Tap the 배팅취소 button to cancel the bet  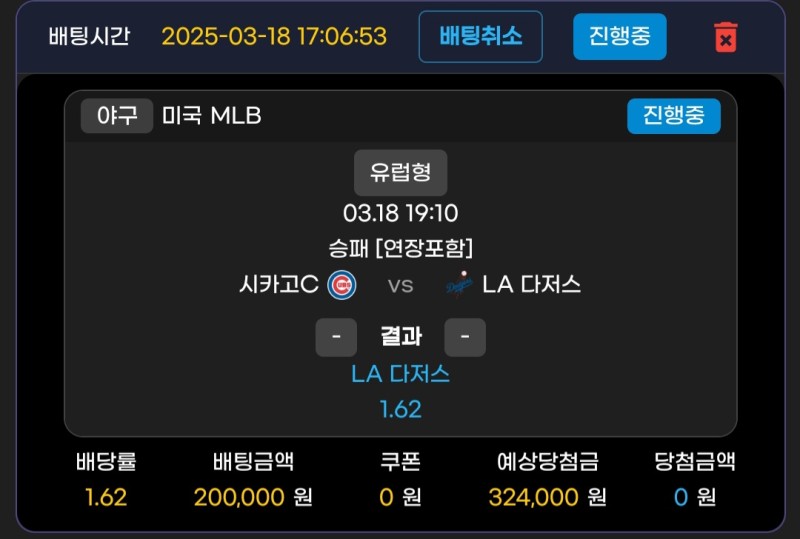pyautogui.click(x=480, y=37)
